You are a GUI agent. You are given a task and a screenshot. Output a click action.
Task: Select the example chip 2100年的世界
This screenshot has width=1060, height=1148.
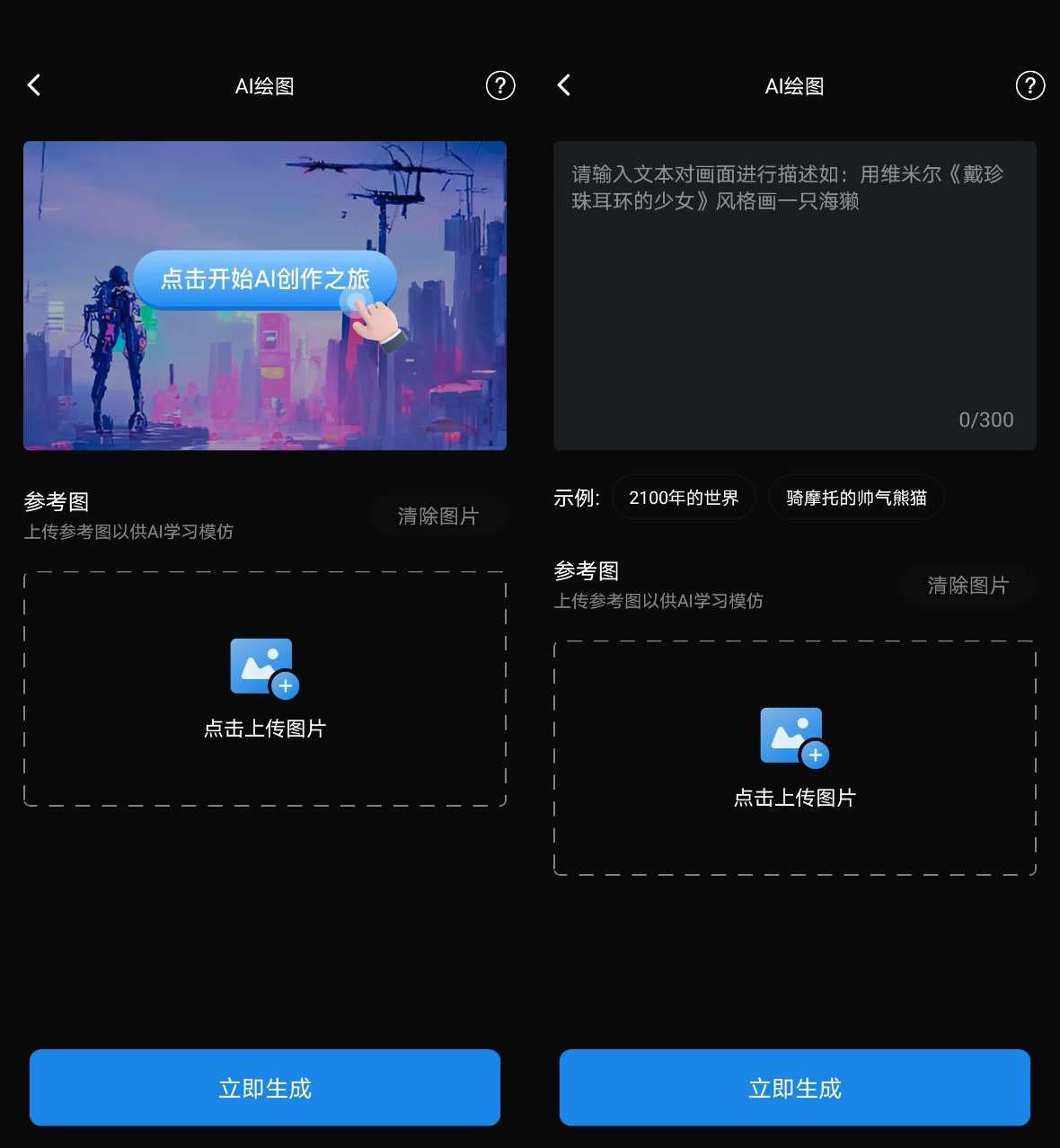(684, 498)
